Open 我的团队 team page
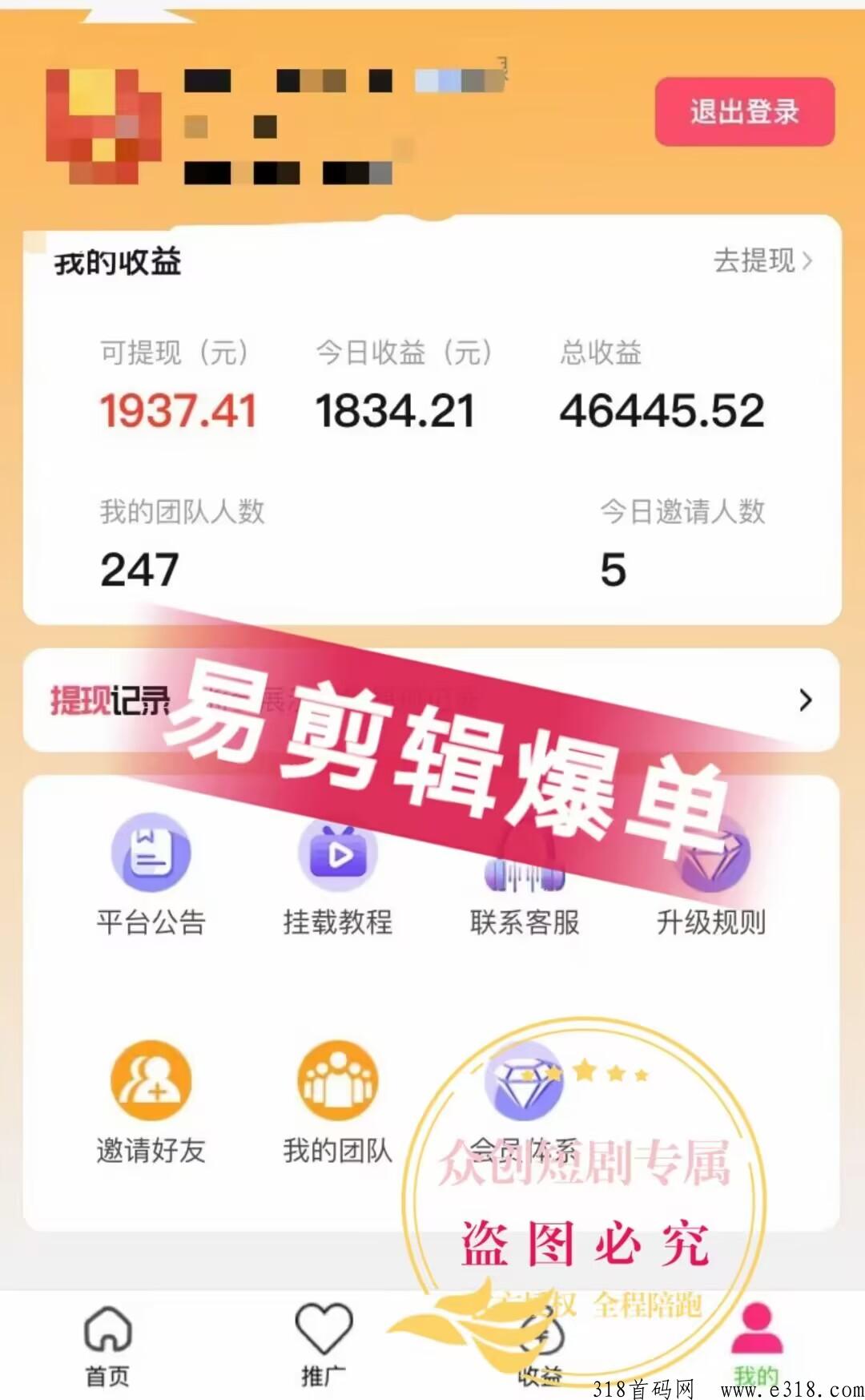Viewport: 865px width, 1400px height. click(337, 1103)
